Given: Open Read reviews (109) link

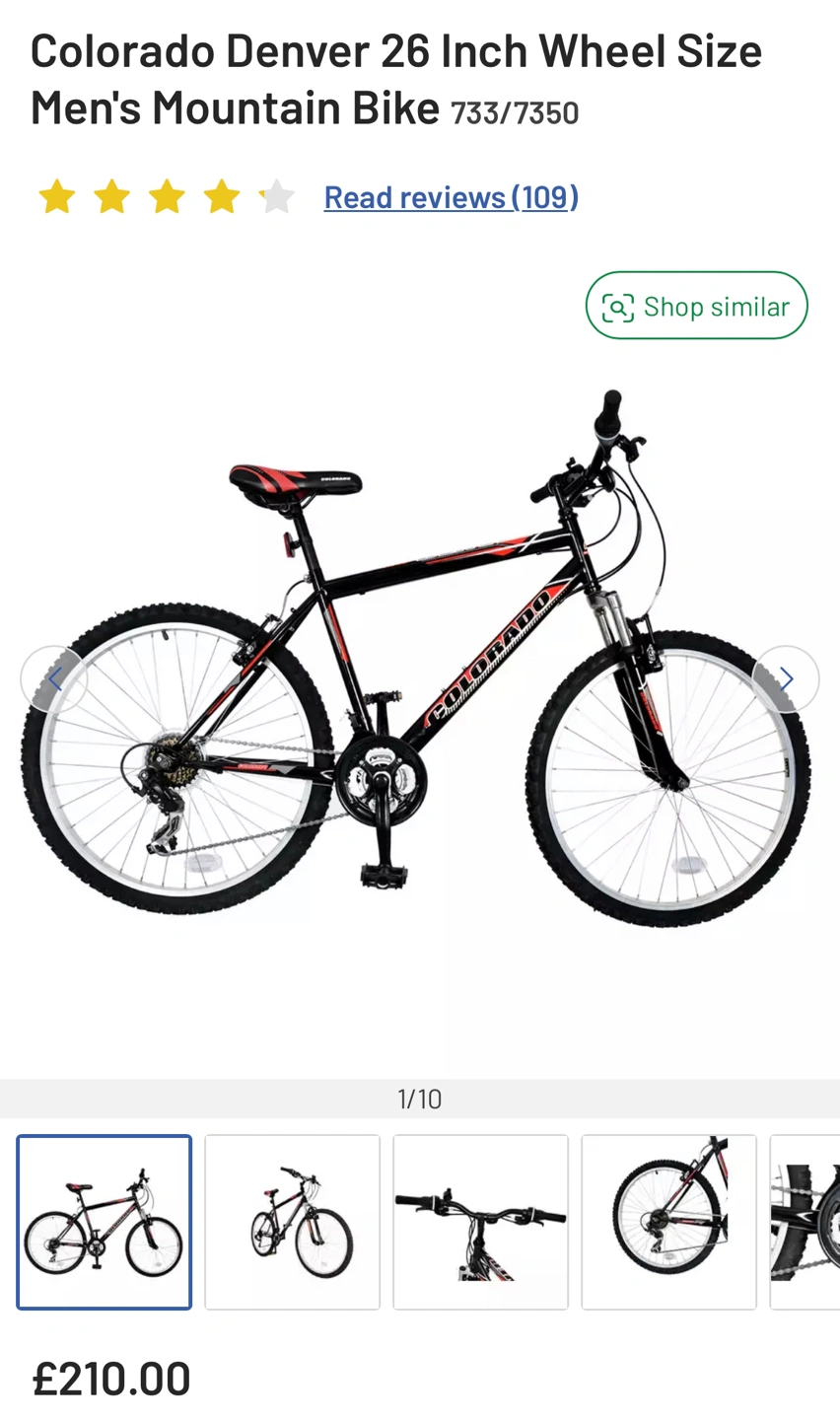Looking at the screenshot, I should [x=451, y=197].
